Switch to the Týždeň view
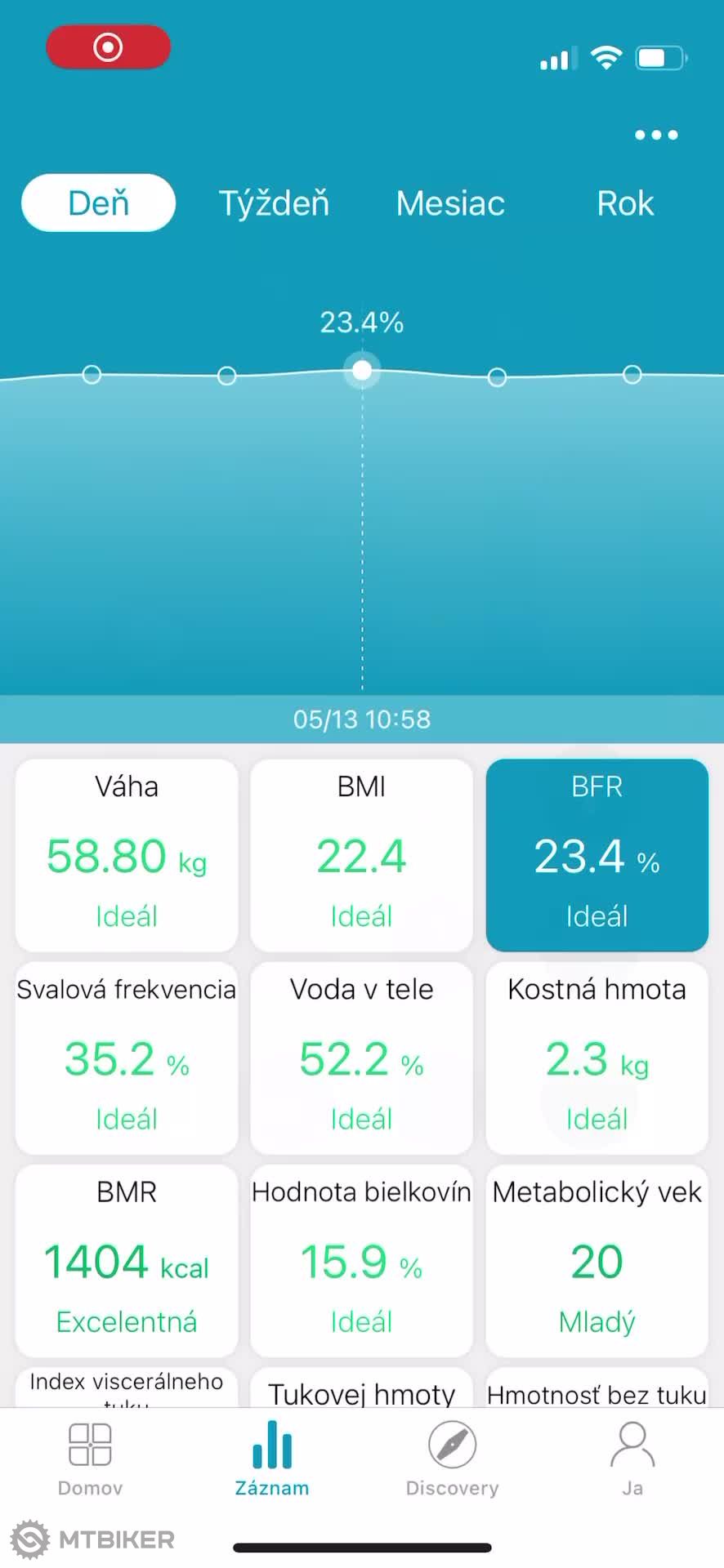Image resolution: width=724 pixels, height=1568 pixels. [x=274, y=203]
